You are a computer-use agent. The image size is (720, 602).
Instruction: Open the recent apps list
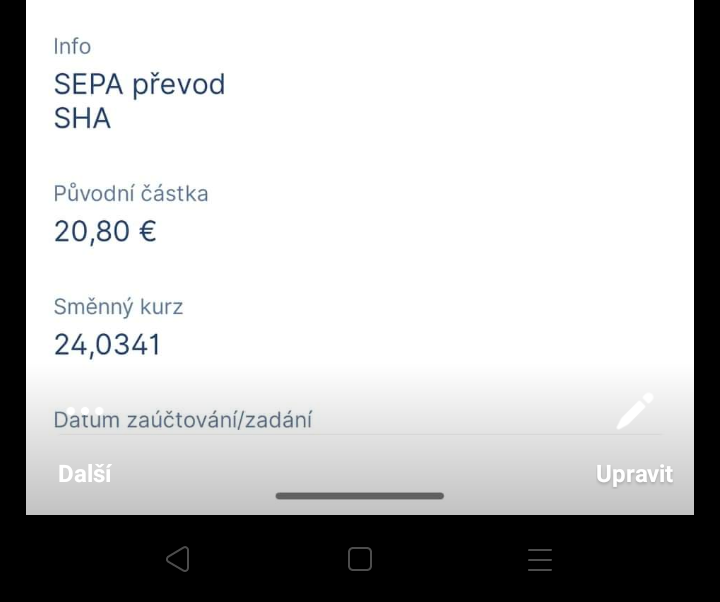(540, 559)
